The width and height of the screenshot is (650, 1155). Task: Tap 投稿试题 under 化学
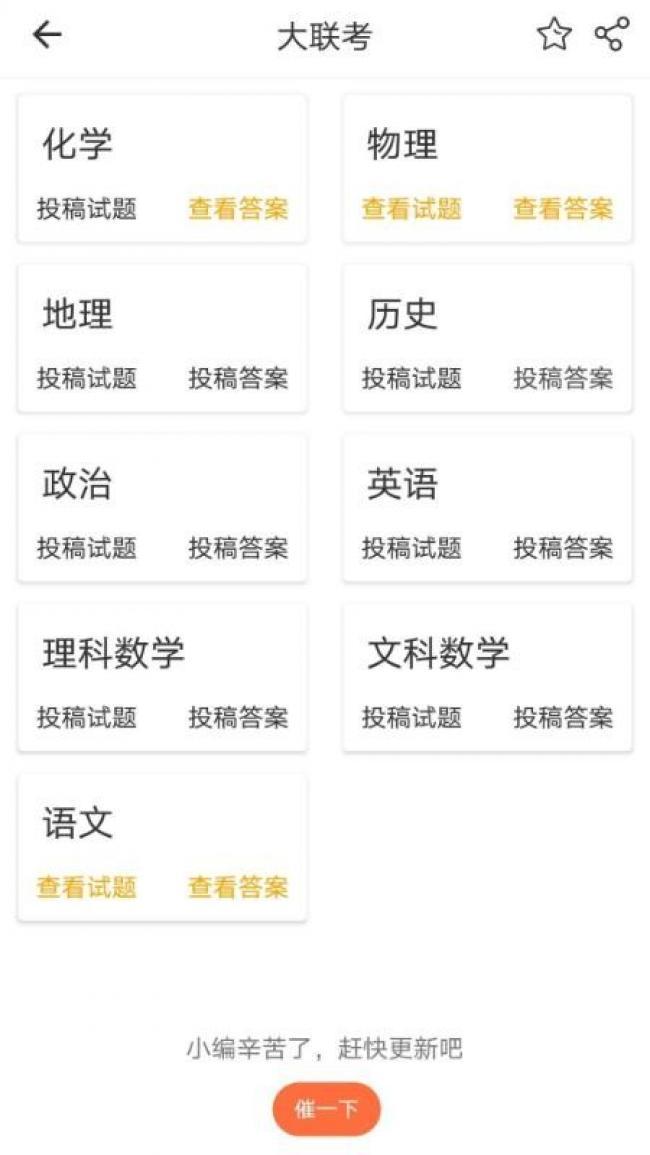(x=87, y=209)
